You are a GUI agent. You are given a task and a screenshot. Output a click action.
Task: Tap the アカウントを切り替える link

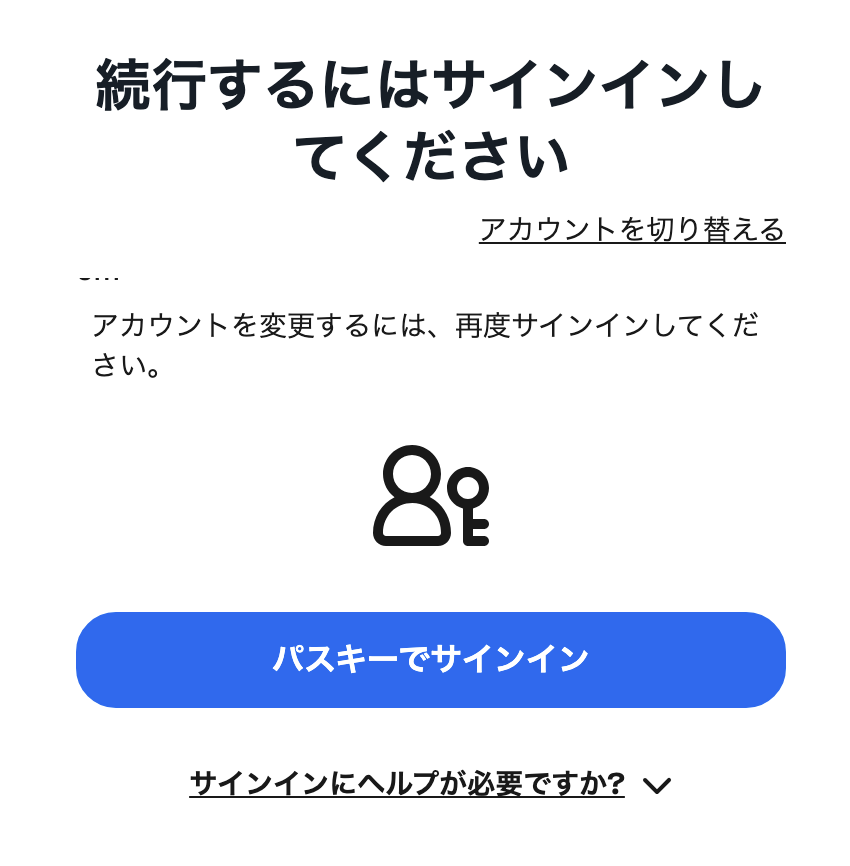coord(632,229)
